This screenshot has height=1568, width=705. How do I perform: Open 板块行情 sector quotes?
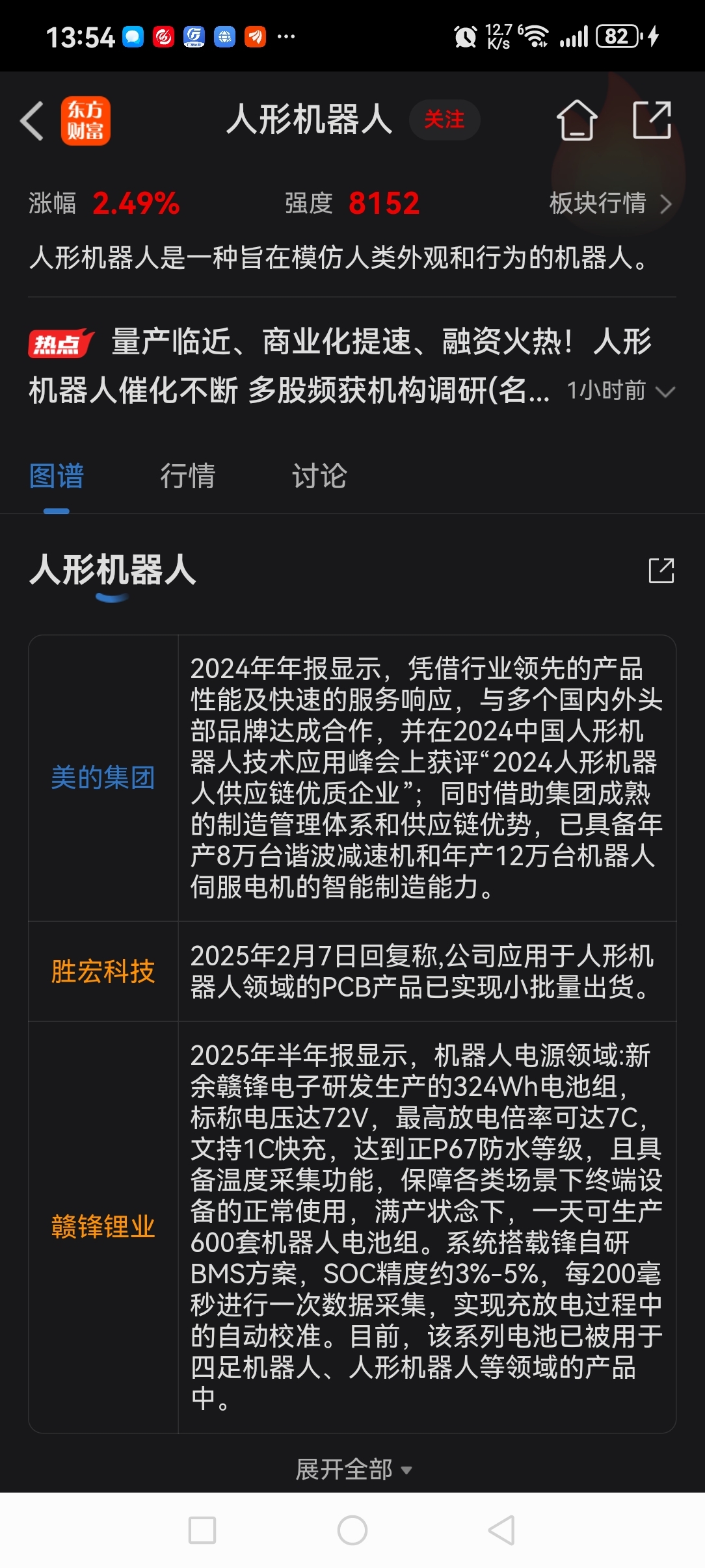click(x=610, y=203)
